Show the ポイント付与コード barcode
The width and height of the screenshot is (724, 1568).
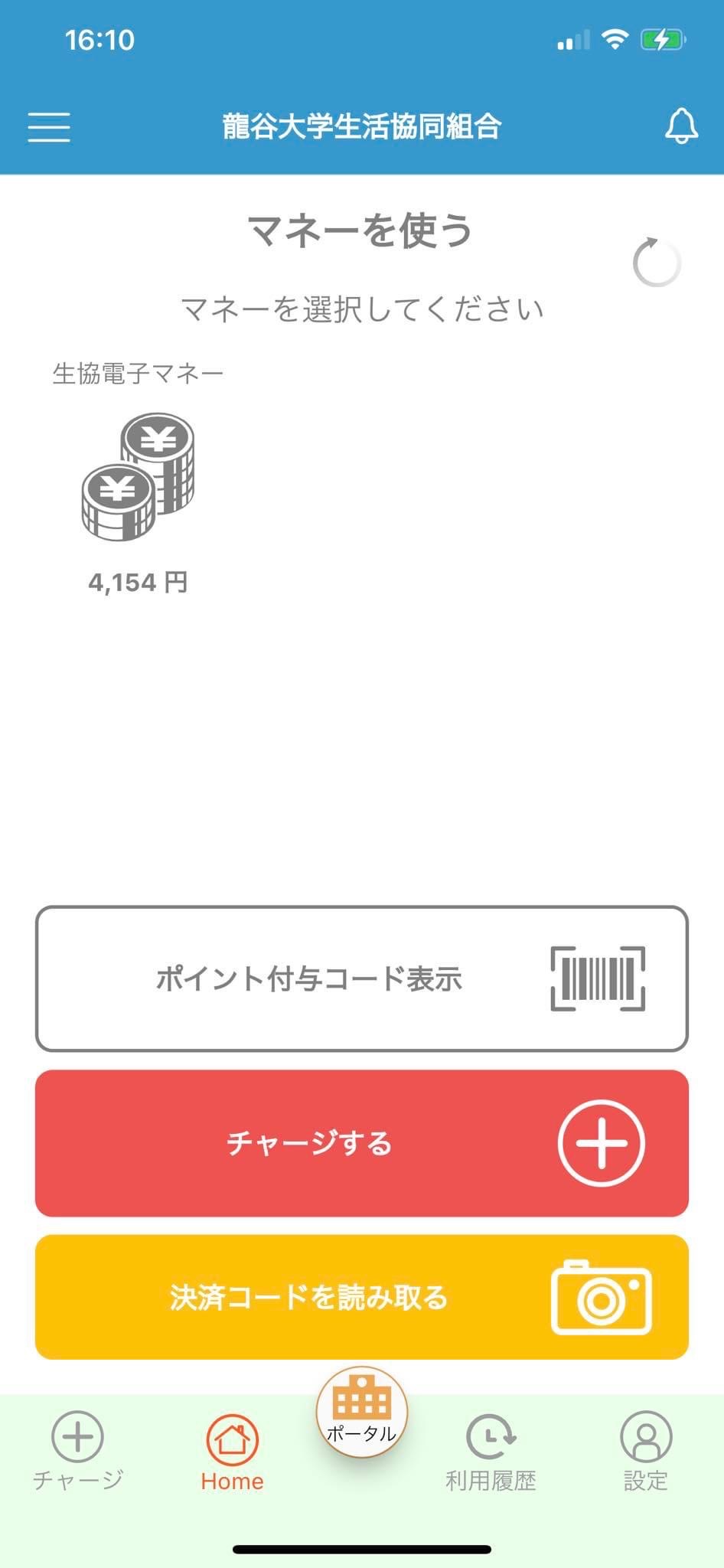[362, 978]
